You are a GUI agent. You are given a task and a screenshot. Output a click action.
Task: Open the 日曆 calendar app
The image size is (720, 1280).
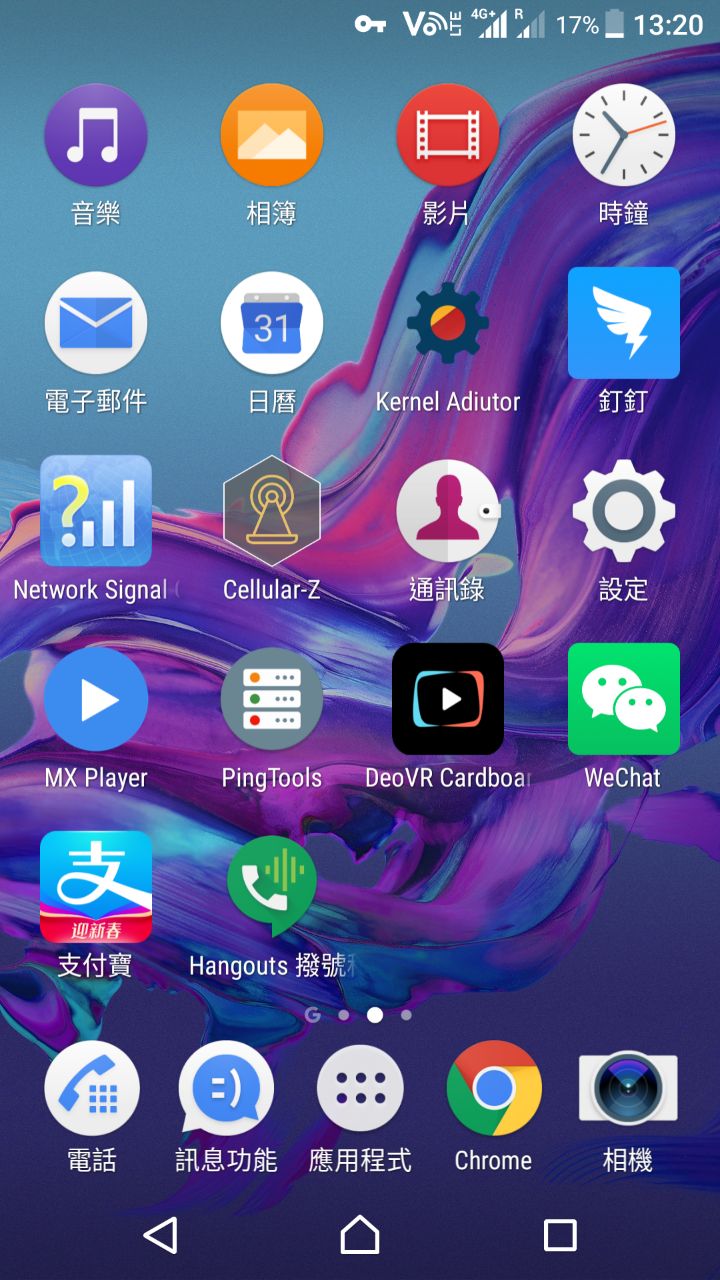(271, 324)
